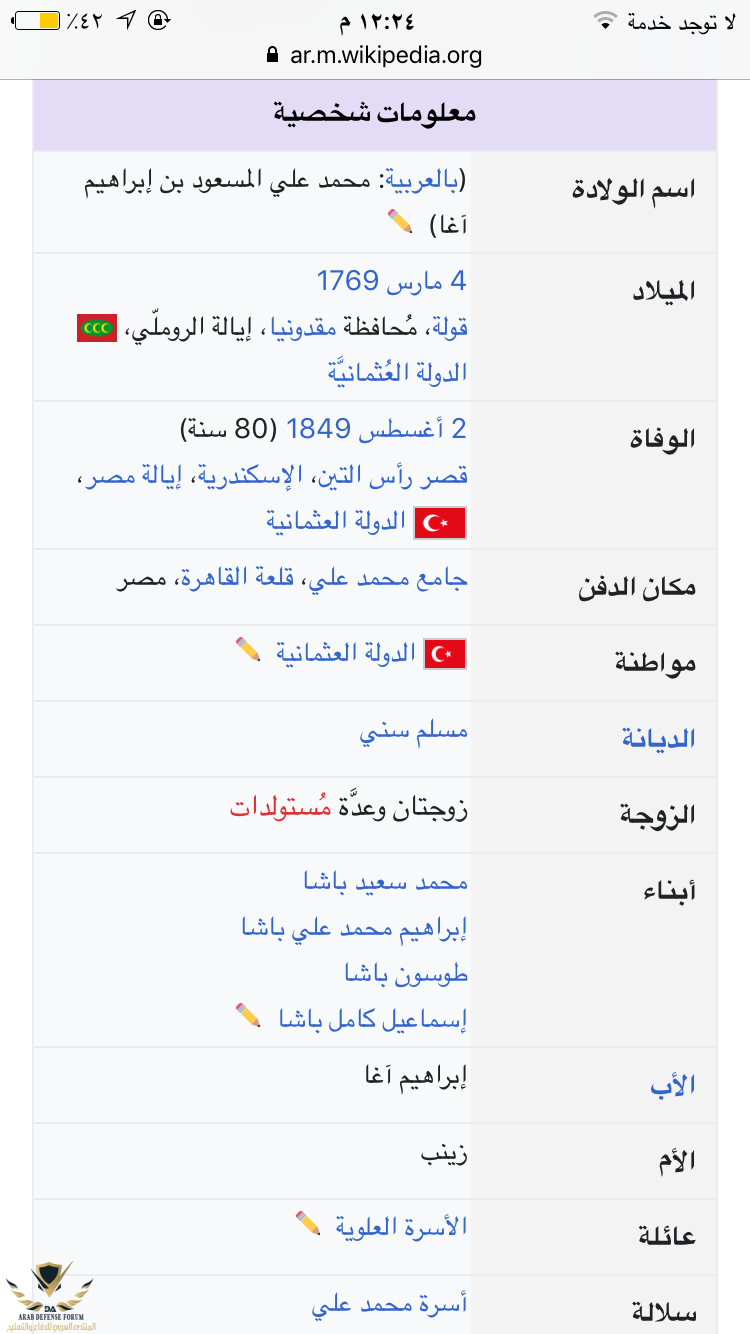Open the الأسرة العلوية family link
The height and width of the screenshot is (1334, 750).
[401, 1226]
